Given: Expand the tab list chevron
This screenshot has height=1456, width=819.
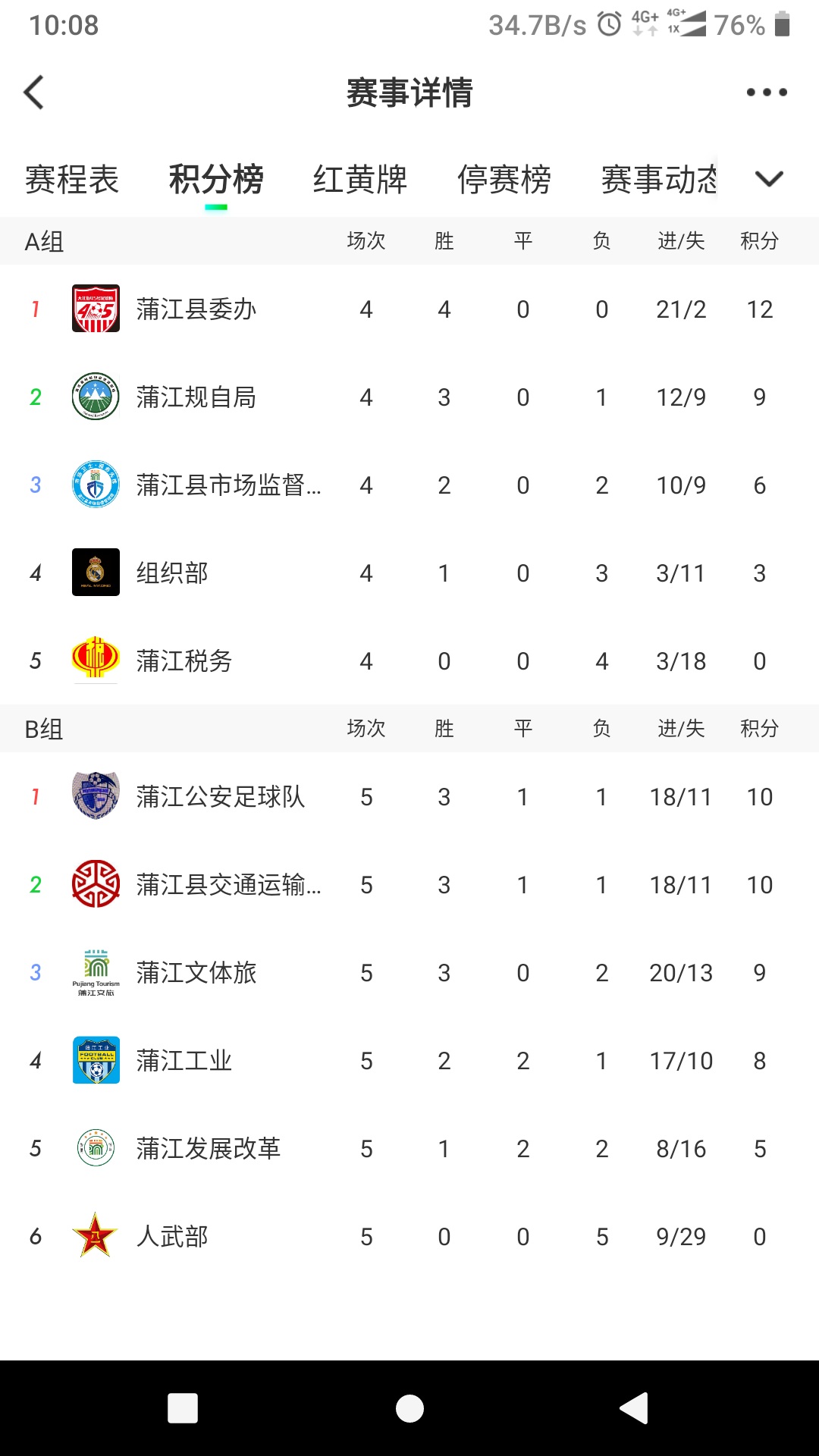Looking at the screenshot, I should [x=769, y=179].
